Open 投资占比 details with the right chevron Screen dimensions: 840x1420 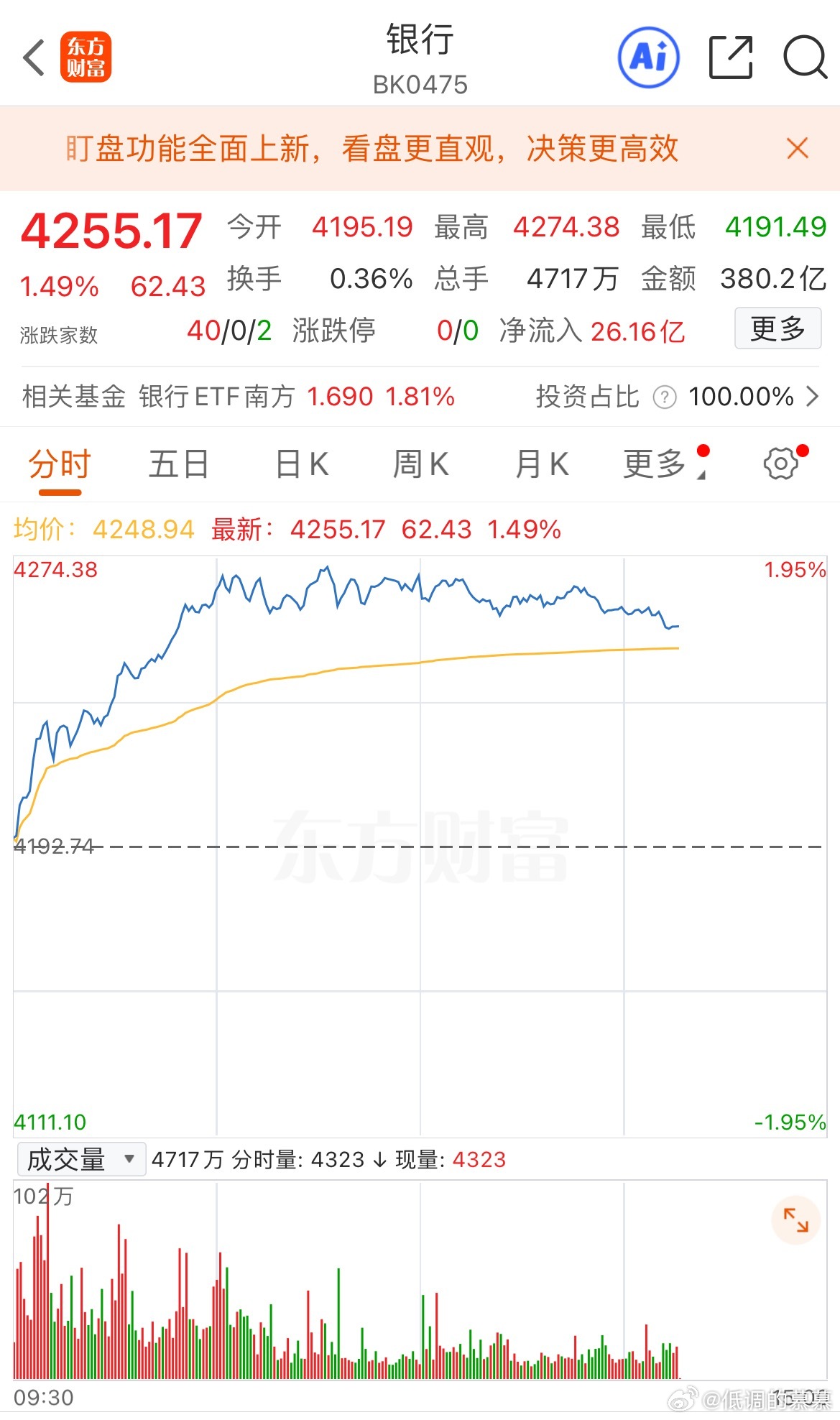point(814,397)
